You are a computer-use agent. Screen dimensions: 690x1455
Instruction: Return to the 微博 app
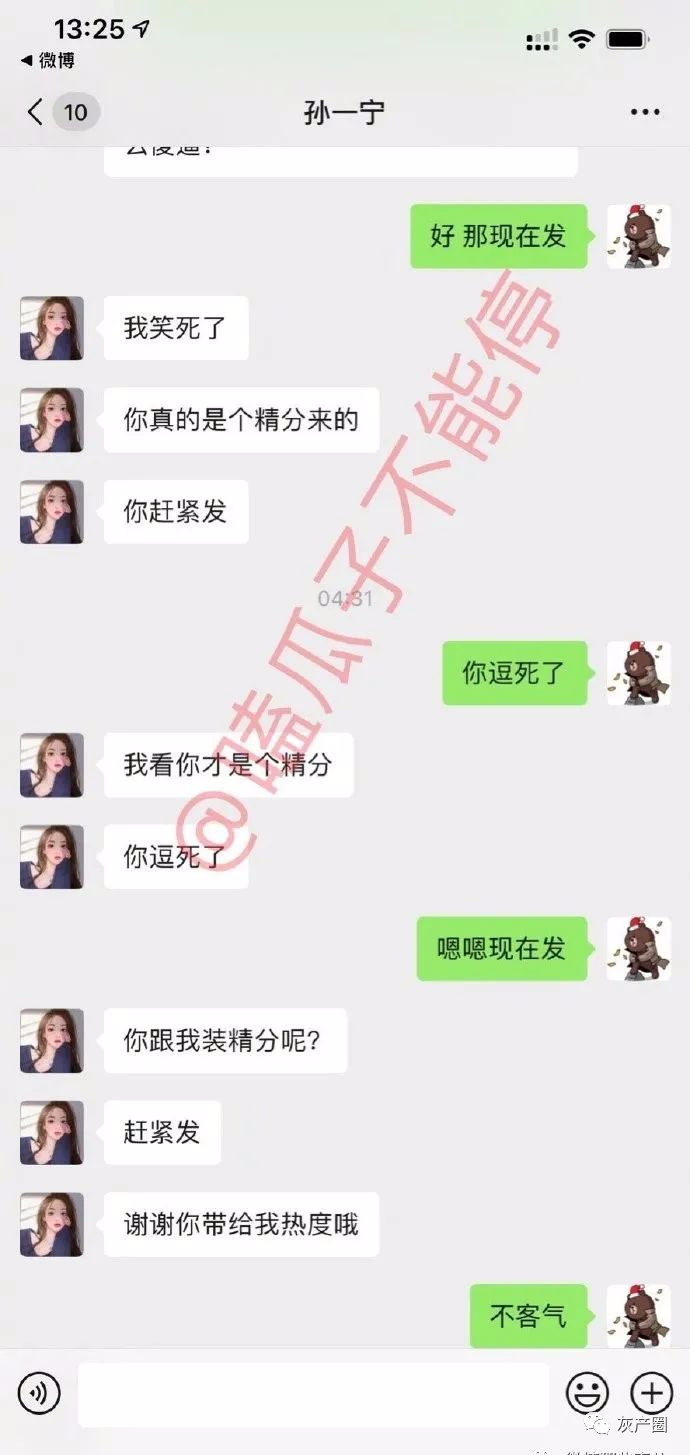[x=47, y=61]
